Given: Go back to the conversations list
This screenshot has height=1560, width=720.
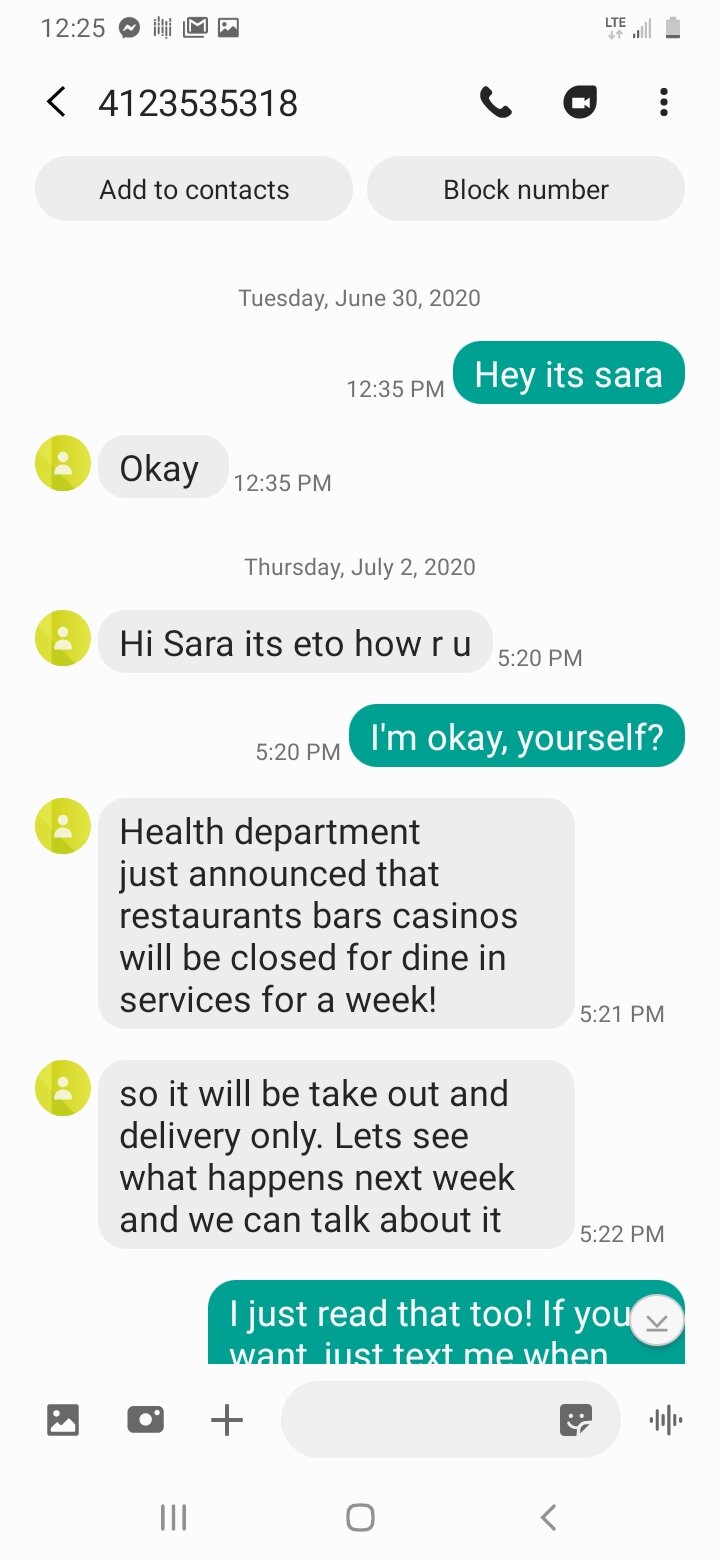Looking at the screenshot, I should coord(57,102).
